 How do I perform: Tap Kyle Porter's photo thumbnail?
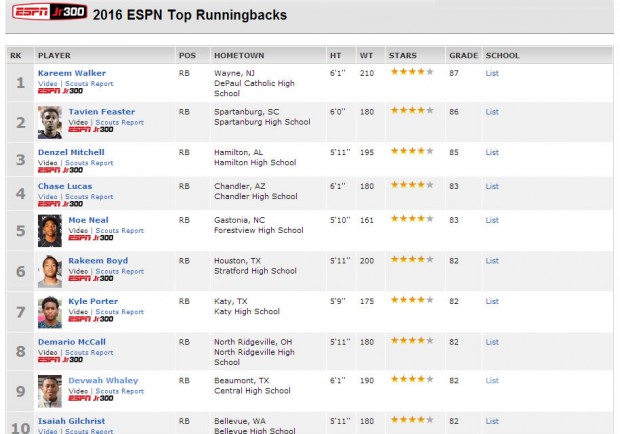pos(50,311)
